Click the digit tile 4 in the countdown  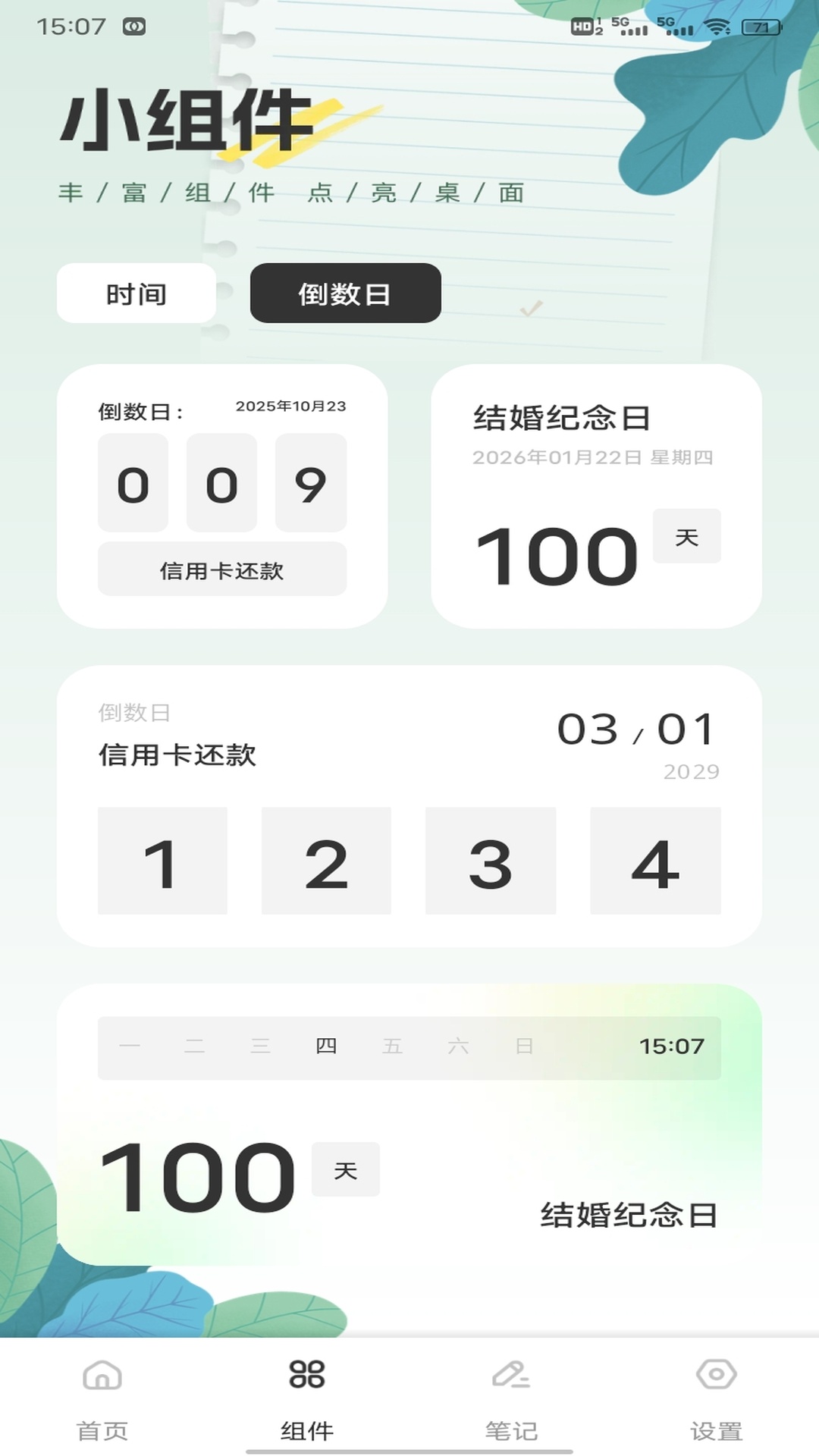pos(654,862)
